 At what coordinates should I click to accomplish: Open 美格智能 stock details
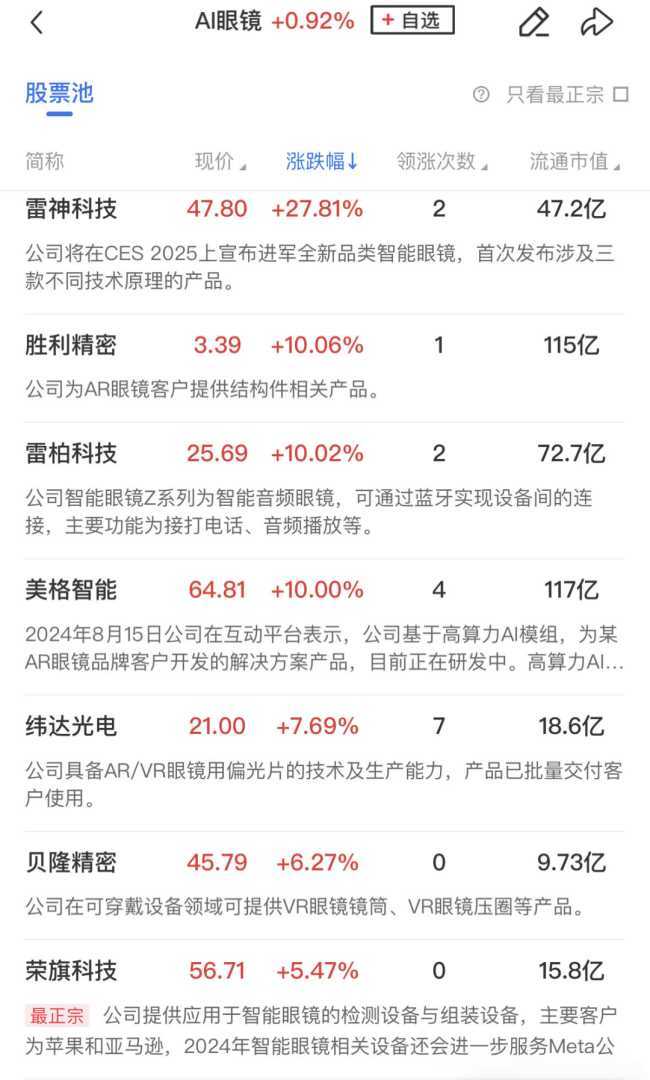click(x=71, y=590)
